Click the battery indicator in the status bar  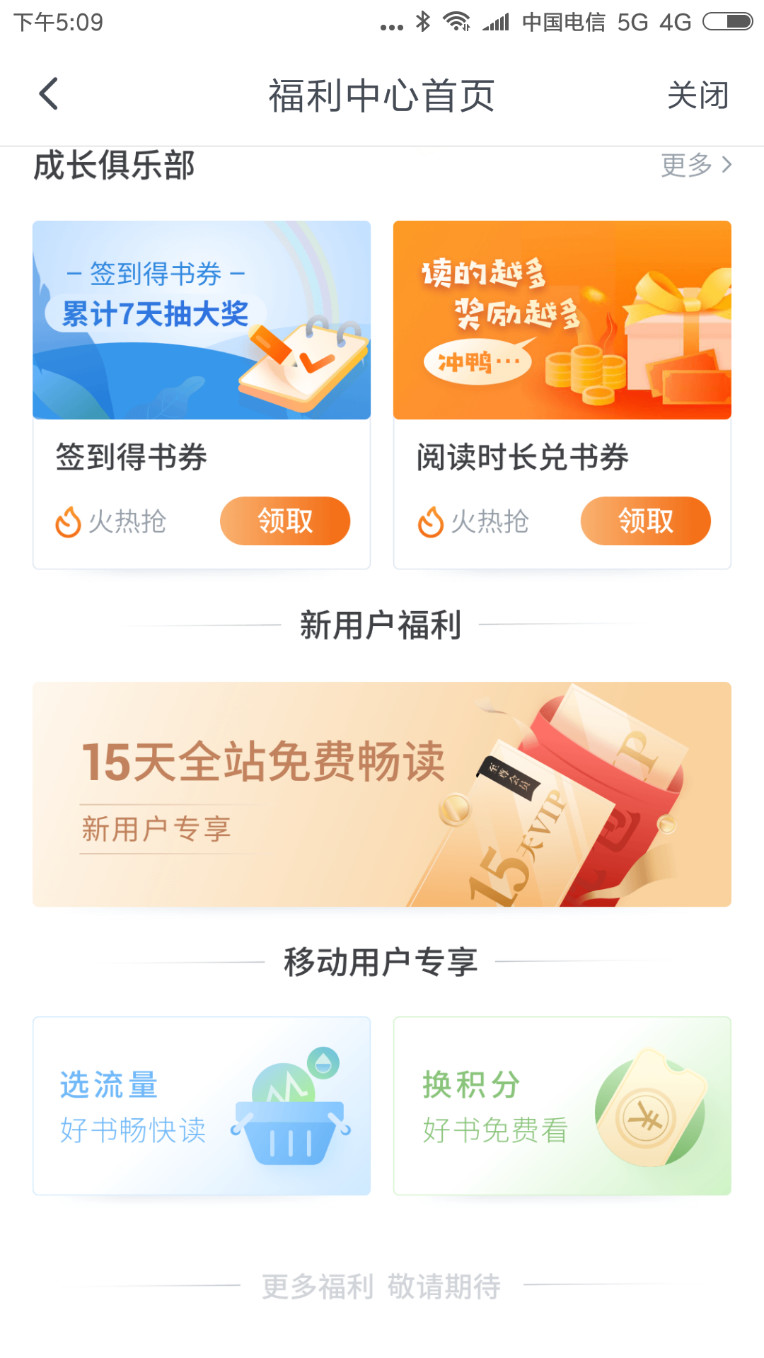(727, 21)
